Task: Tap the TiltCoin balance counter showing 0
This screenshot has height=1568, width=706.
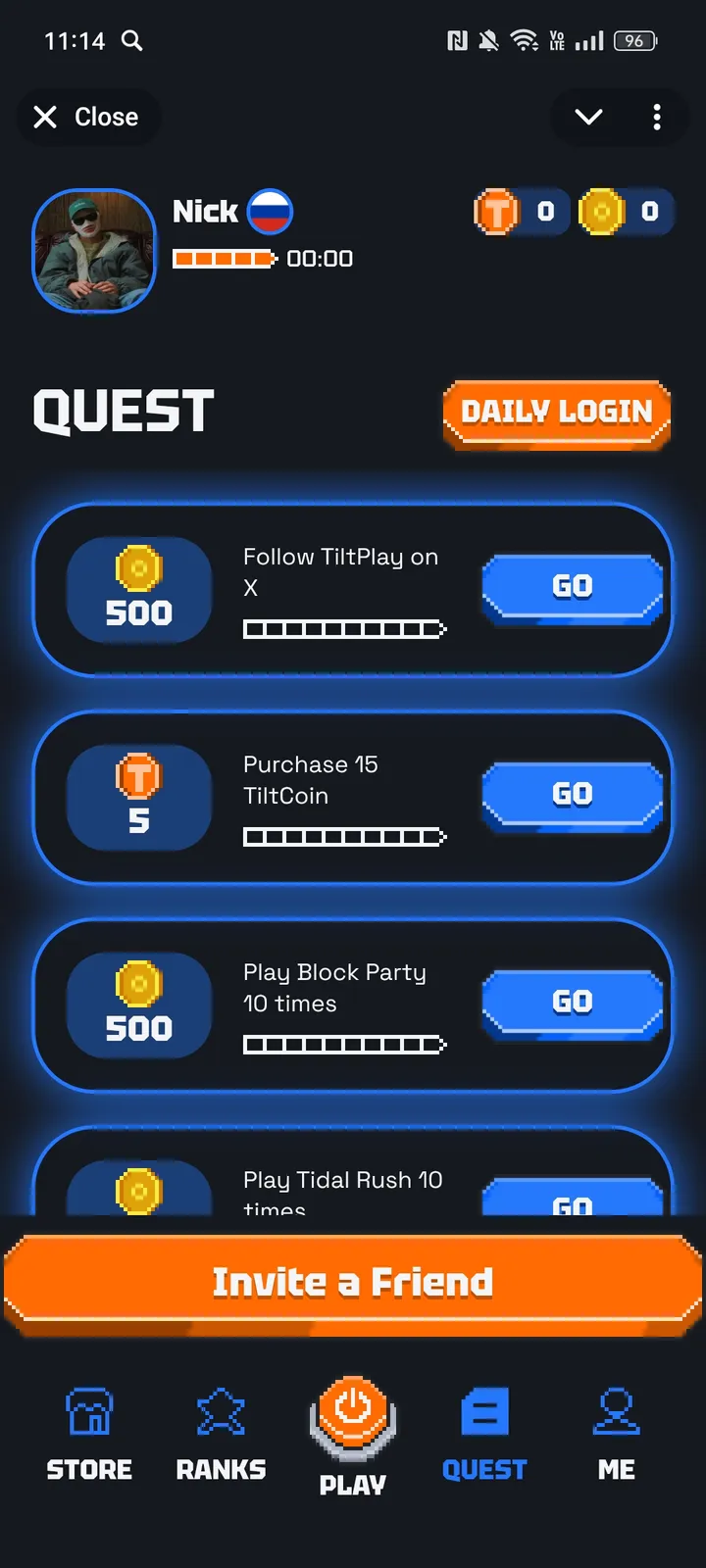Action: point(521,211)
